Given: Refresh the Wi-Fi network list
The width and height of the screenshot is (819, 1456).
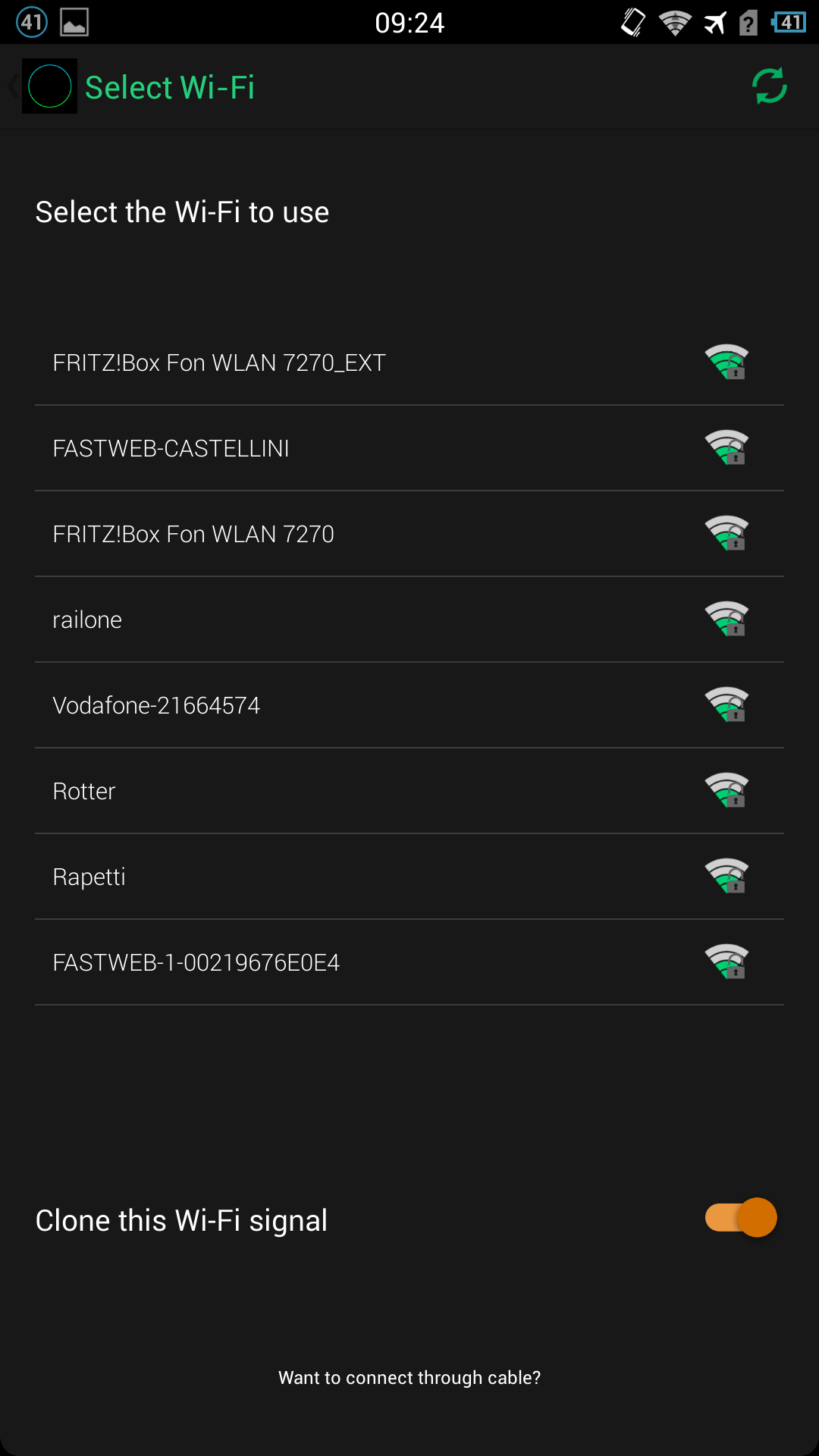Looking at the screenshot, I should click(769, 86).
